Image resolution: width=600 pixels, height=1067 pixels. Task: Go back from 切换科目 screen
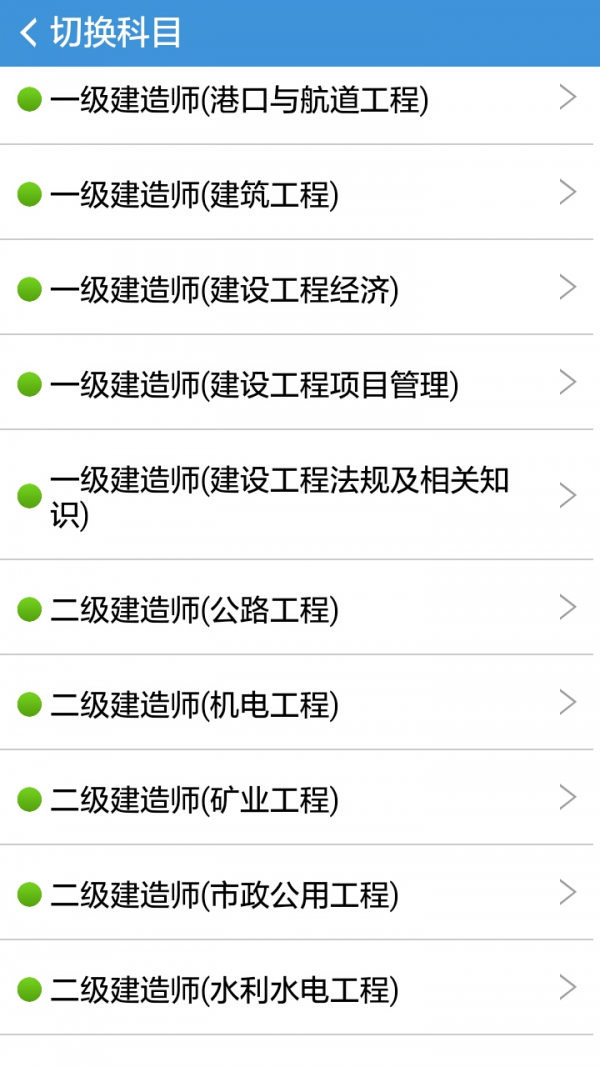tap(29, 33)
